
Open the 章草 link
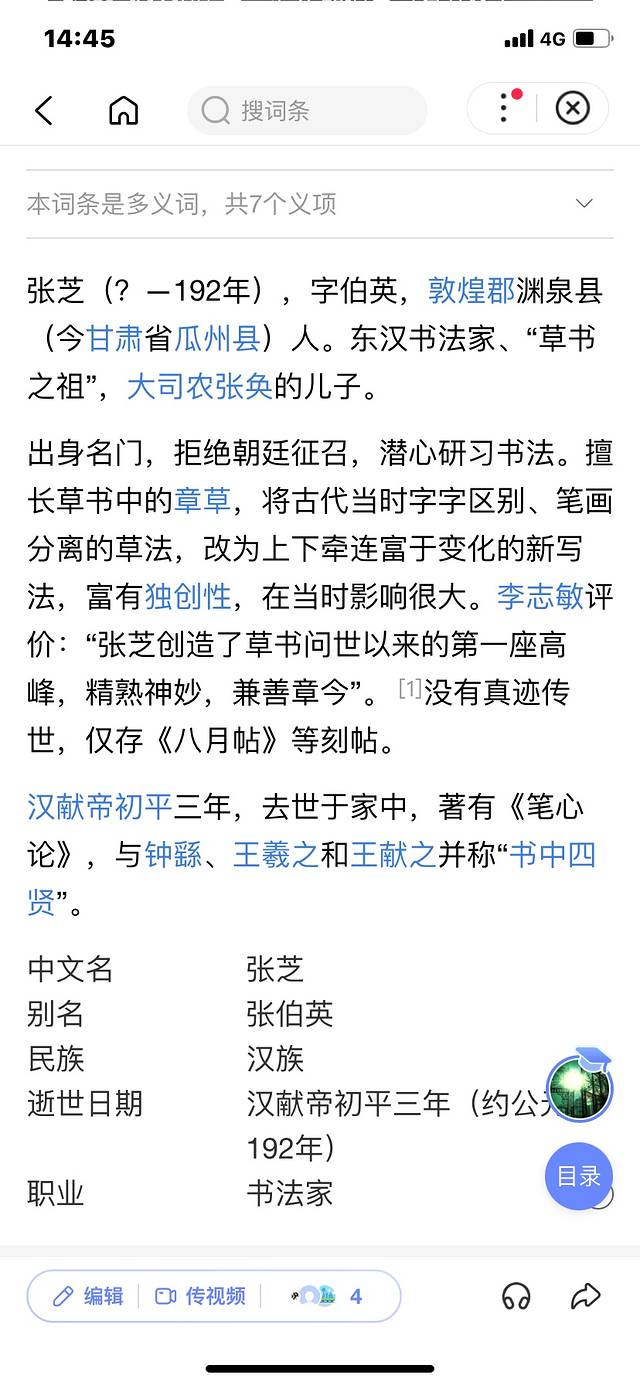(202, 499)
